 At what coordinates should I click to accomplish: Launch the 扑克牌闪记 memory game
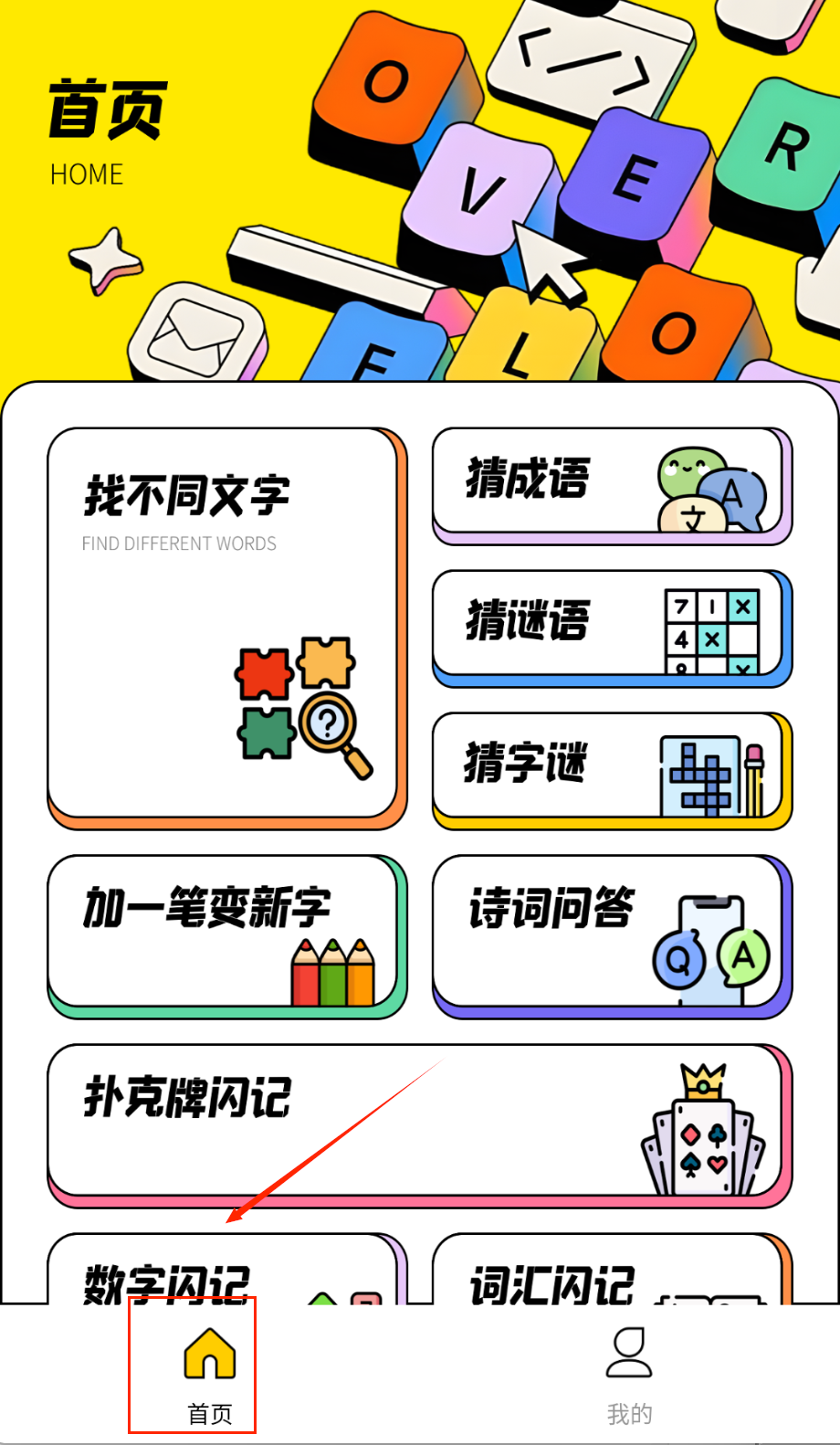417,1120
